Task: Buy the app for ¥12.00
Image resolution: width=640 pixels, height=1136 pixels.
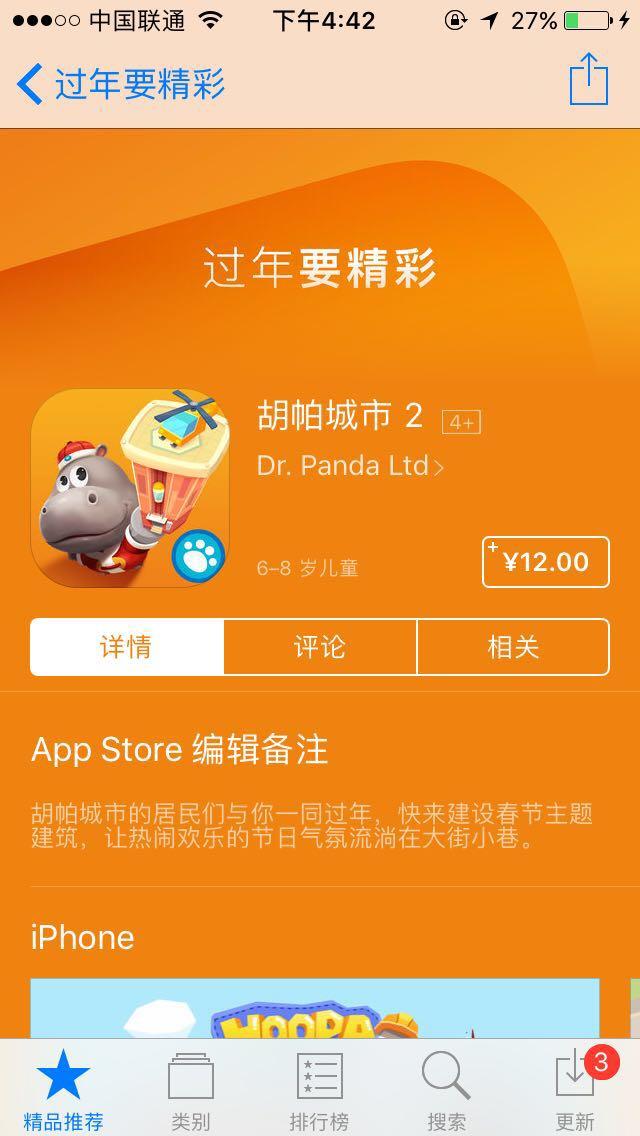Action: (545, 562)
